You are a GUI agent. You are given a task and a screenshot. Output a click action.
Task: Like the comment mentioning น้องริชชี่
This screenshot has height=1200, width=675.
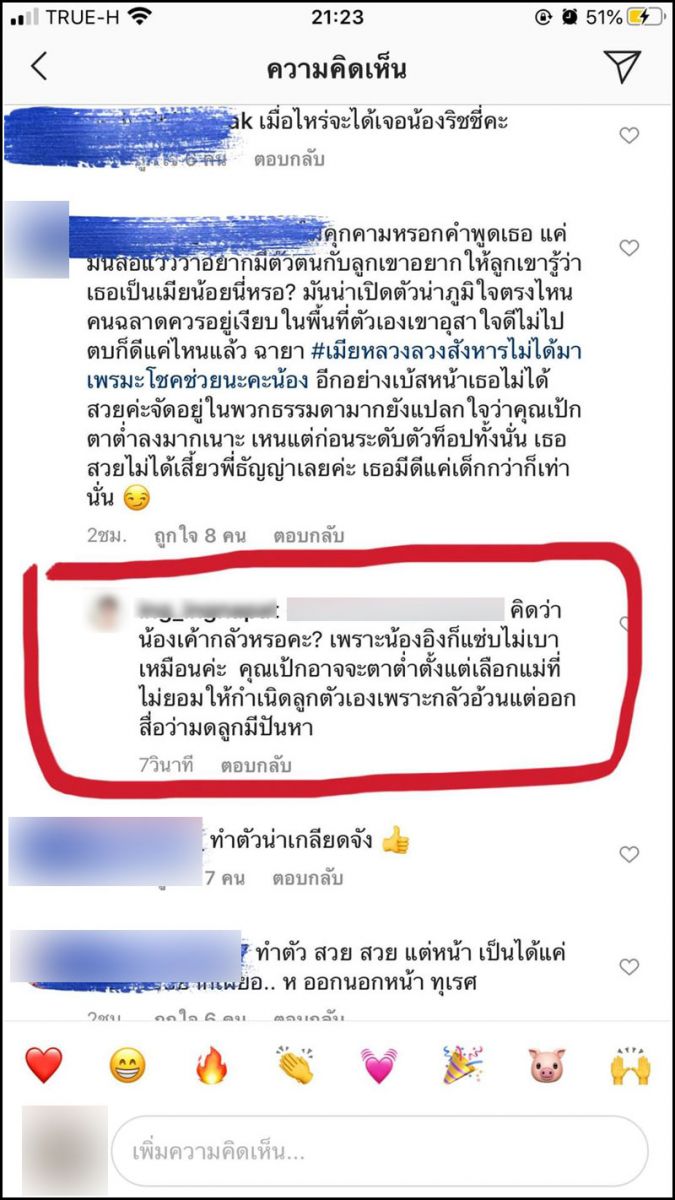pyautogui.click(x=629, y=135)
